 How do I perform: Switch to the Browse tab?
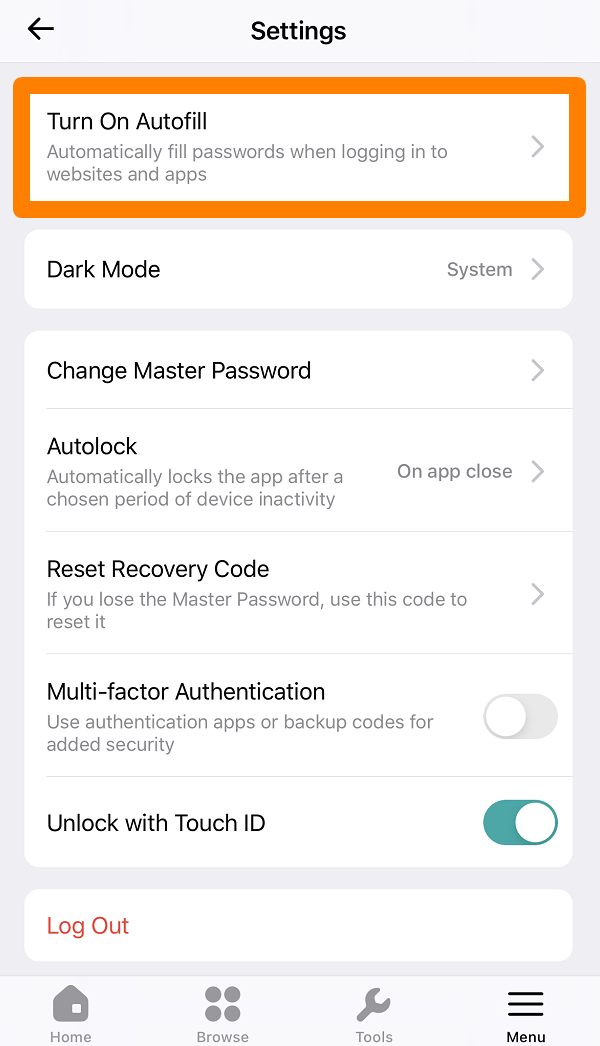222,1014
